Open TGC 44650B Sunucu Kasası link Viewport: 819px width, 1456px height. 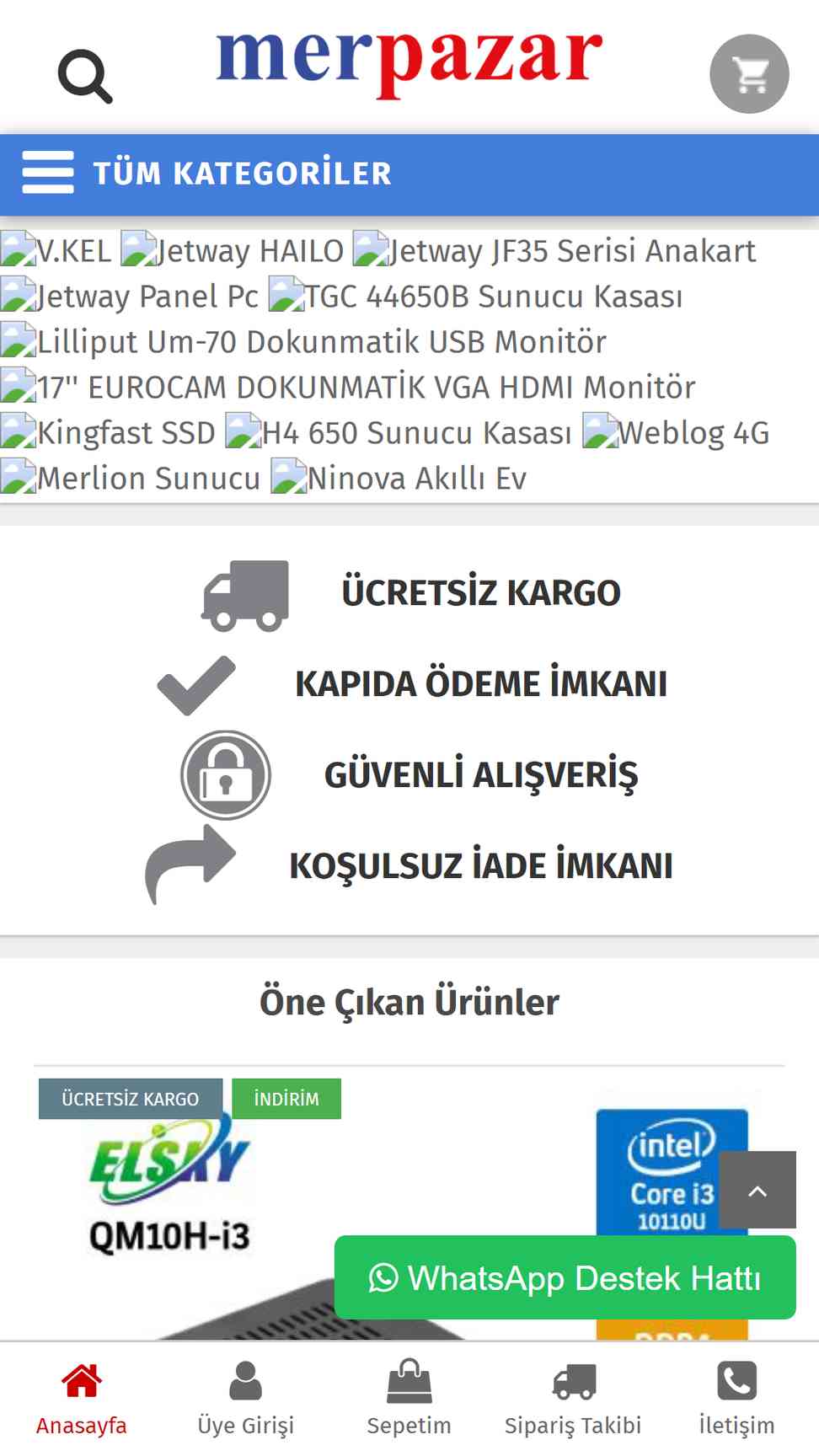click(476, 297)
